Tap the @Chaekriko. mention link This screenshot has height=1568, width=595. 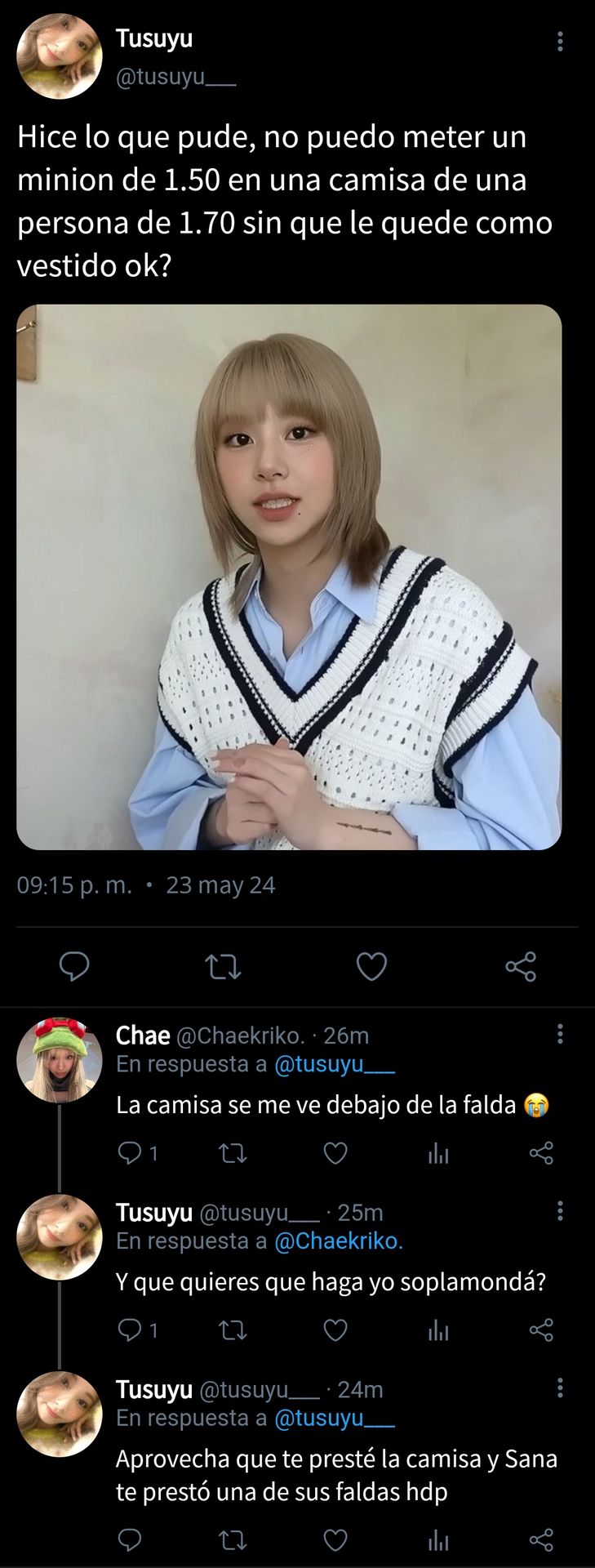pos(338,1241)
